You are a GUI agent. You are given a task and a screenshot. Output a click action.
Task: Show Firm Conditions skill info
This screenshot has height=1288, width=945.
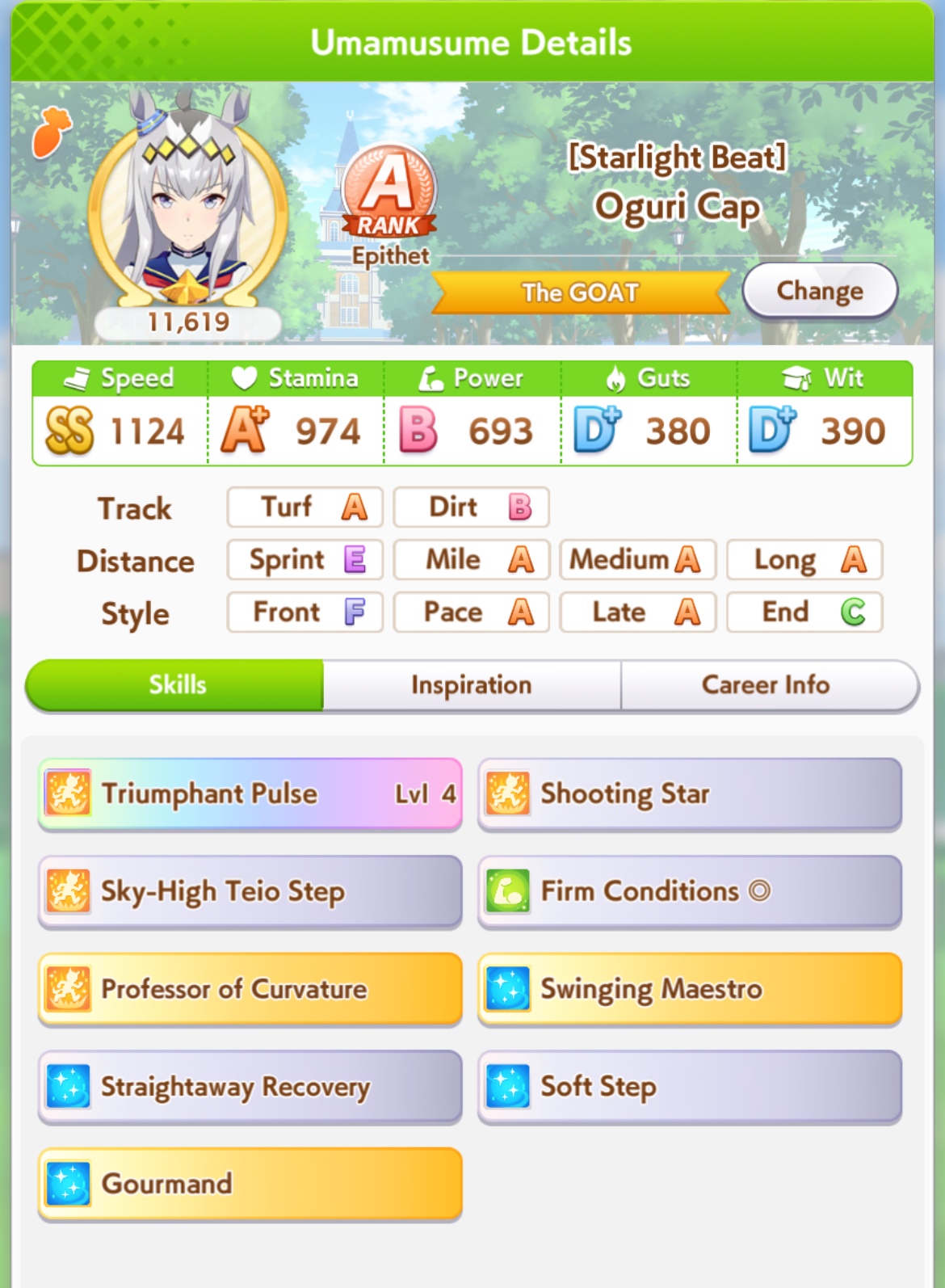pyautogui.click(x=690, y=891)
